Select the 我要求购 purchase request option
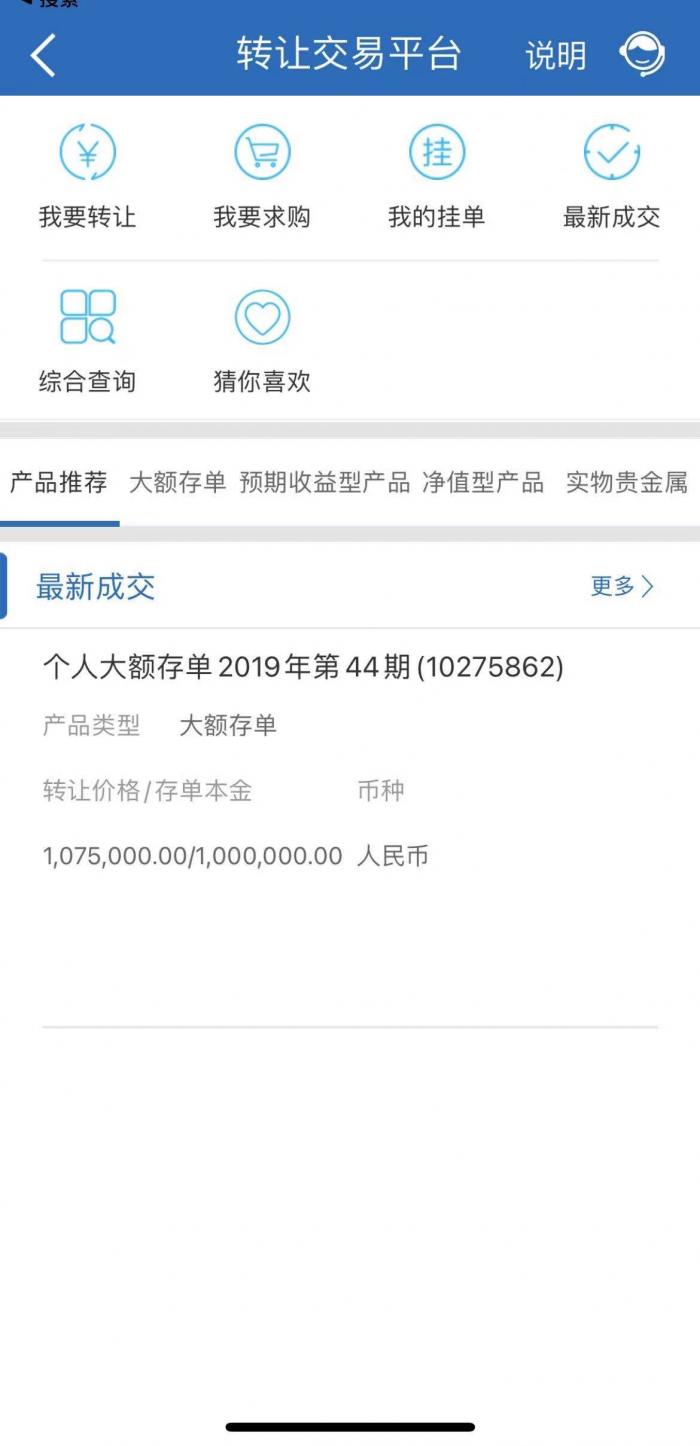The image size is (700, 1446). coord(262,176)
